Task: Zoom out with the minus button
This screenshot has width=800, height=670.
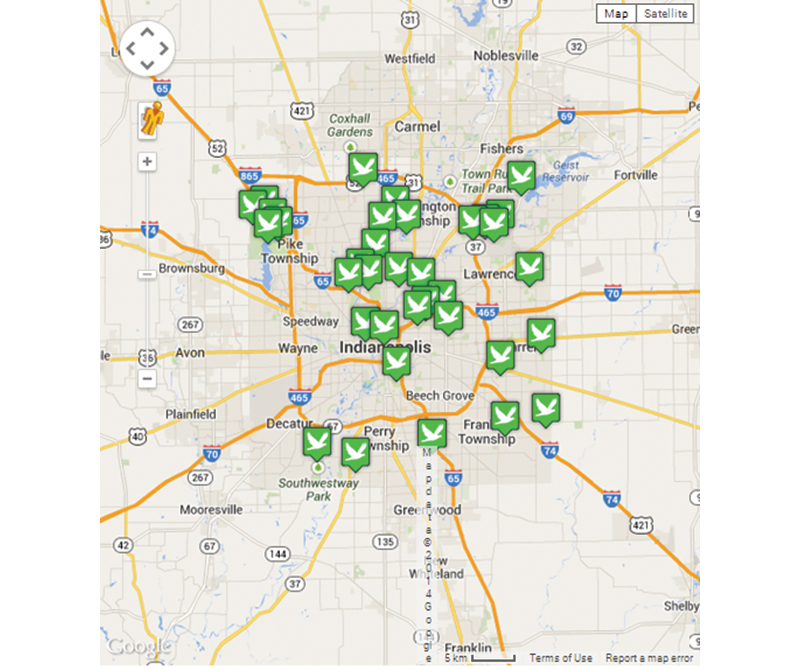Action: coord(147,379)
